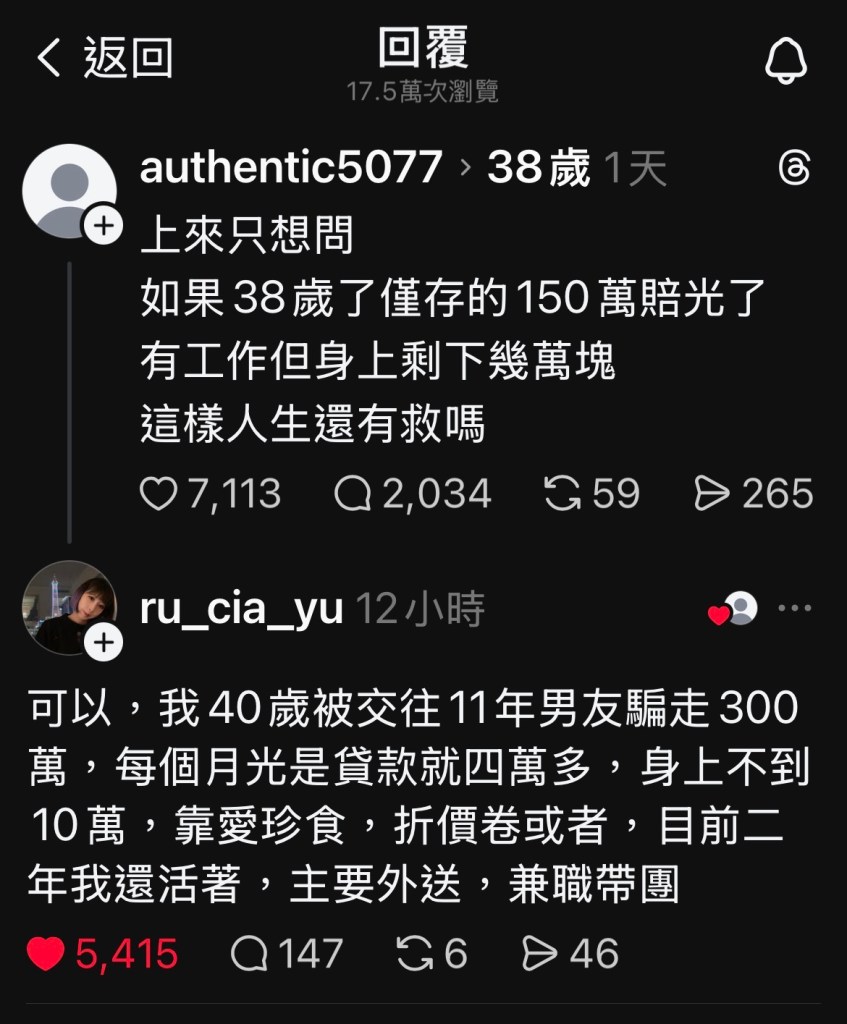847x1024 pixels.
Task: Repost authentic5077's post
Action: click(x=562, y=494)
